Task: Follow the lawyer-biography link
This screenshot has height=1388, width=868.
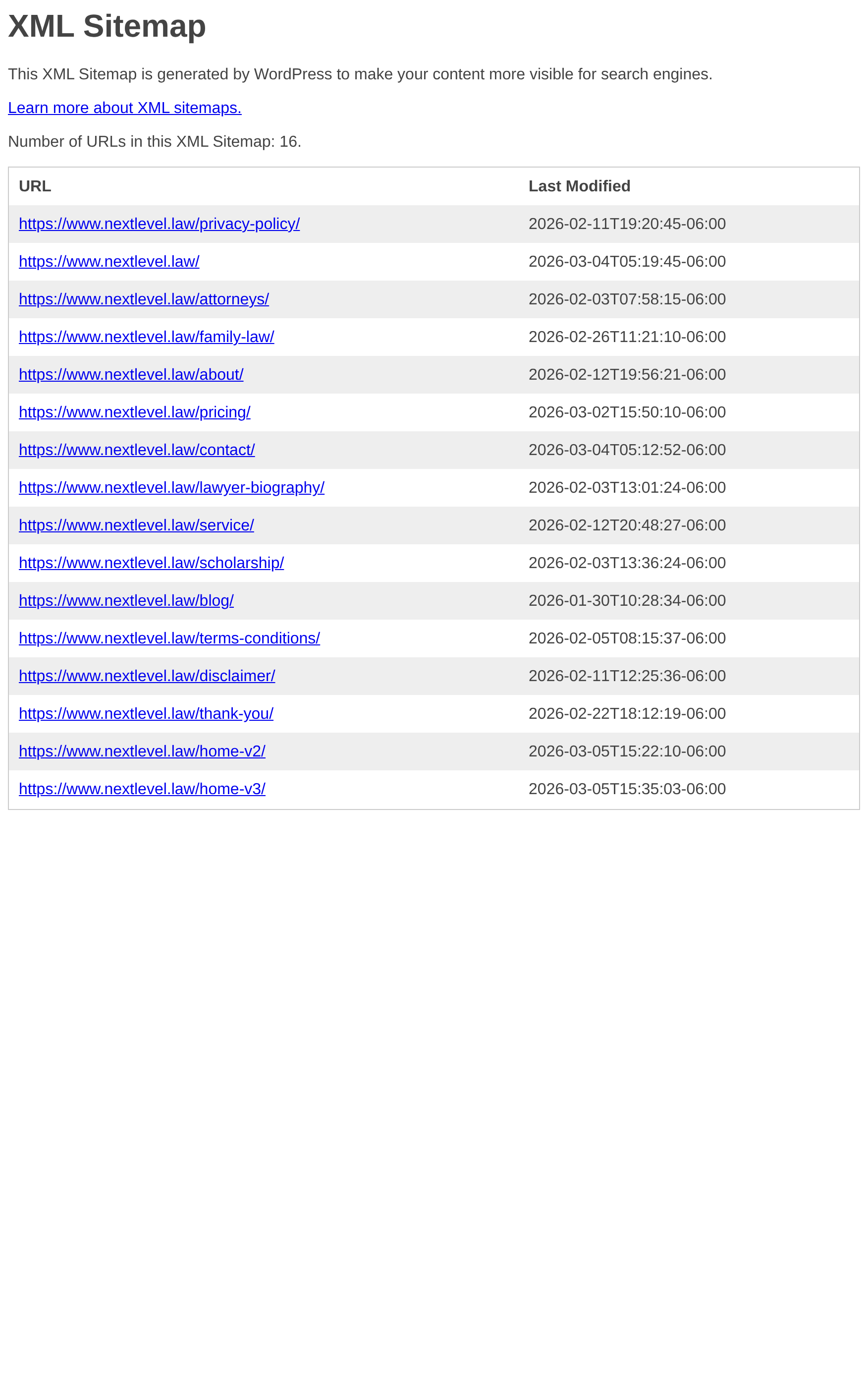Action: (171, 488)
